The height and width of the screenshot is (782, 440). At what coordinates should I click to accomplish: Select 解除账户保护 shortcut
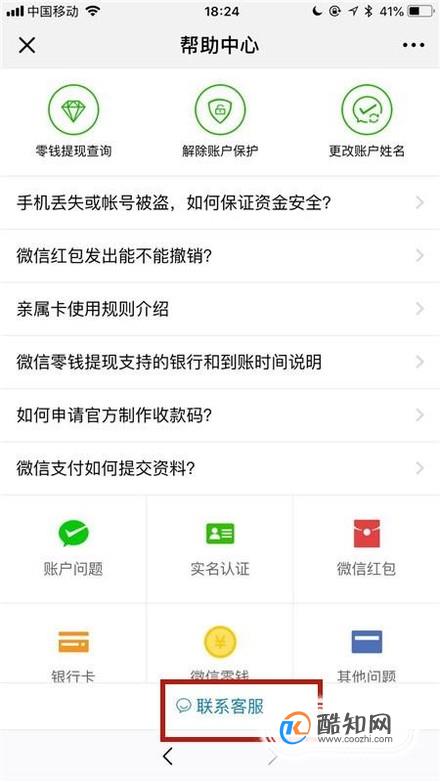220,121
